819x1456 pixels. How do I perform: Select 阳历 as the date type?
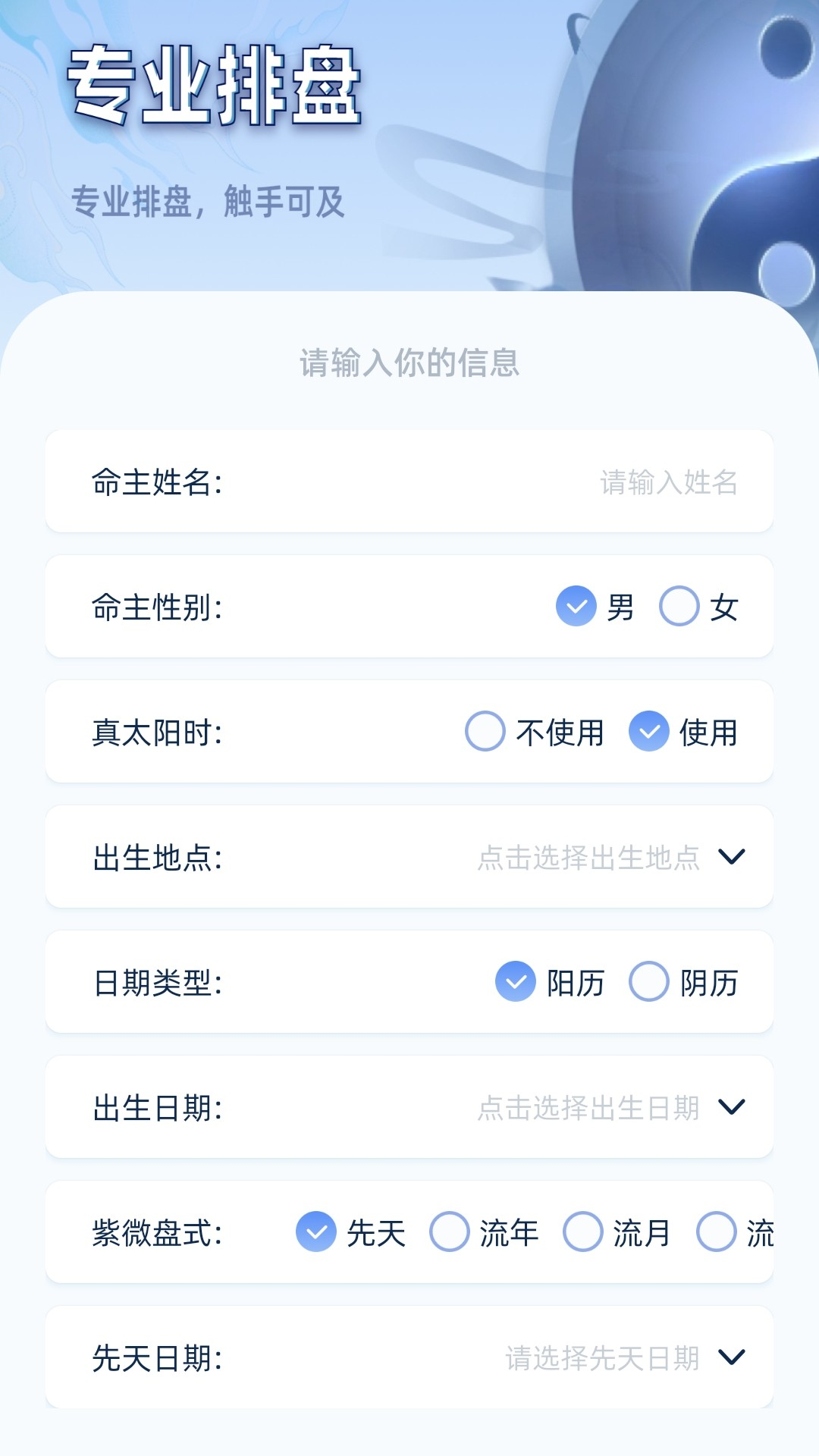tap(514, 983)
